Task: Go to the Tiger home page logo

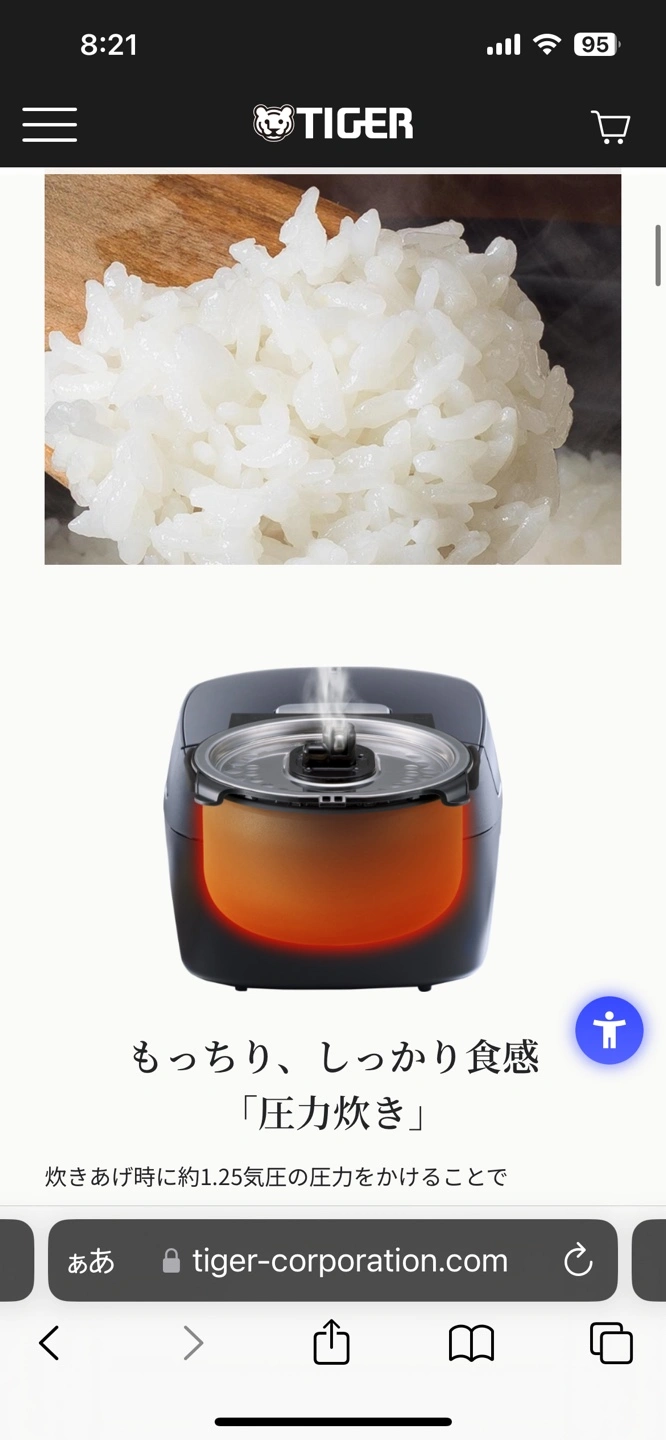Action: click(333, 124)
